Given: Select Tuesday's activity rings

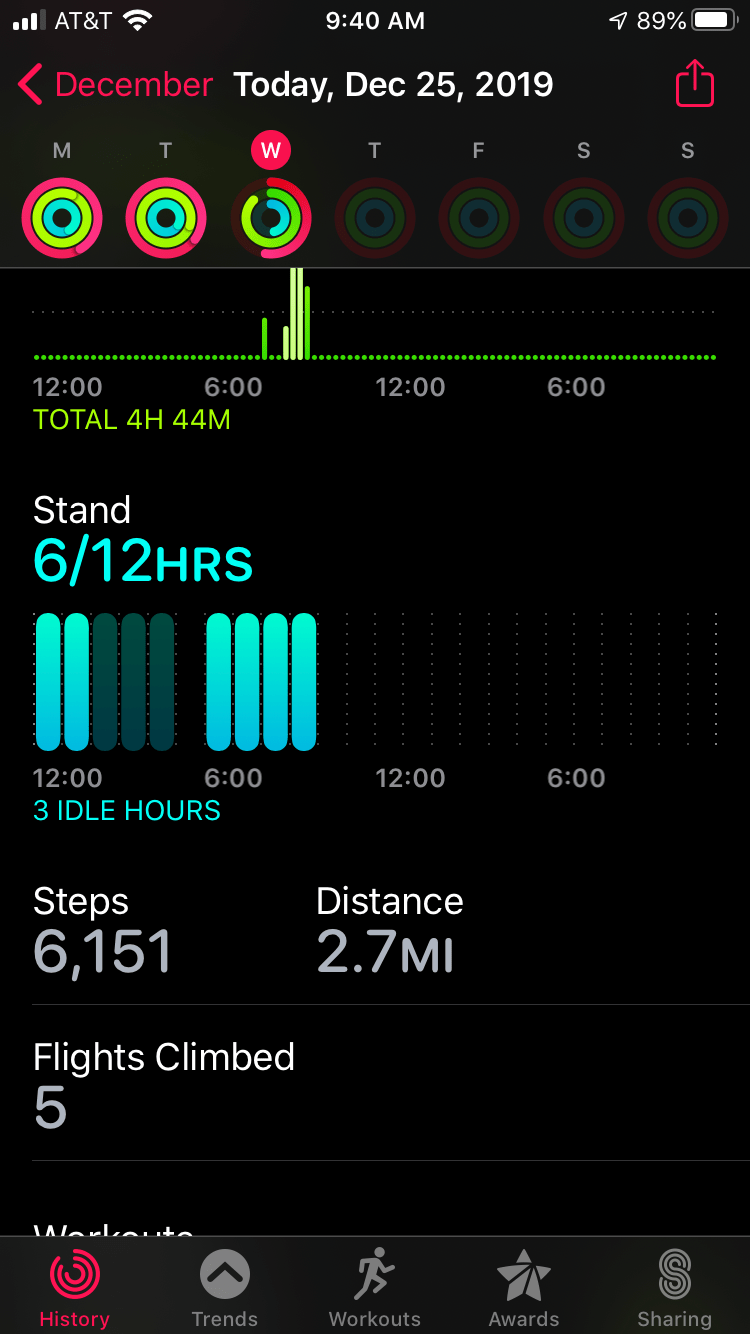Looking at the screenshot, I should (166, 217).
